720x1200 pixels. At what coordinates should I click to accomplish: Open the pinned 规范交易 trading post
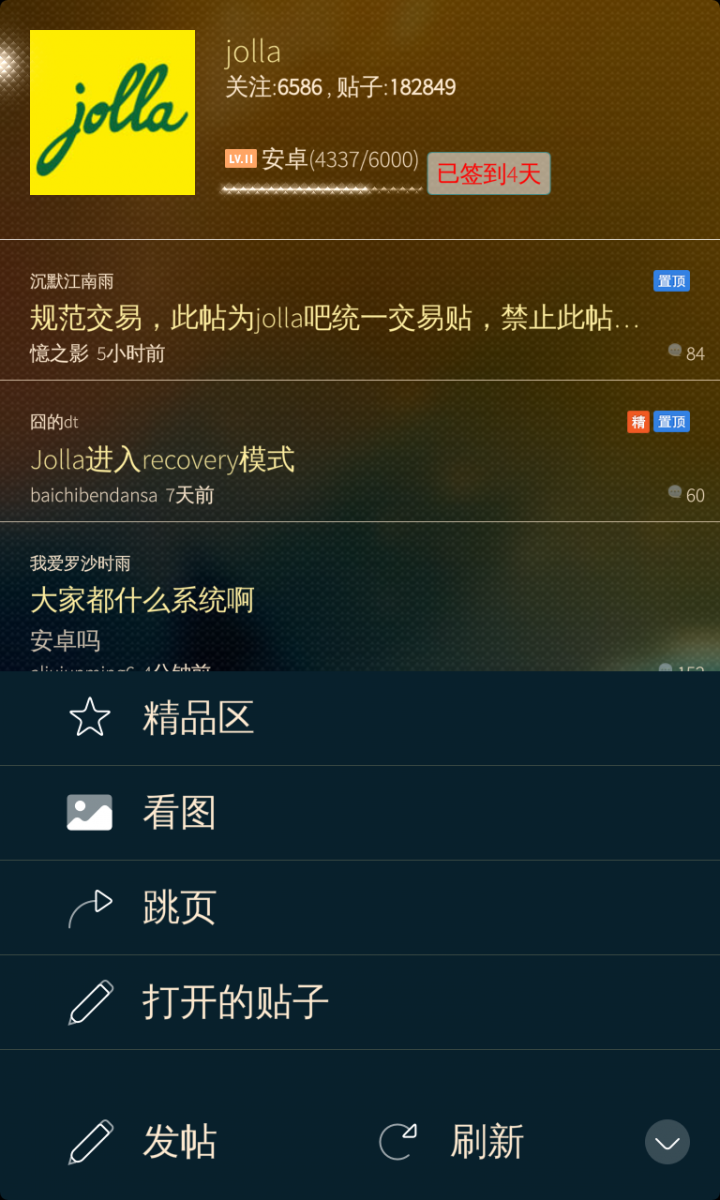(x=335, y=319)
